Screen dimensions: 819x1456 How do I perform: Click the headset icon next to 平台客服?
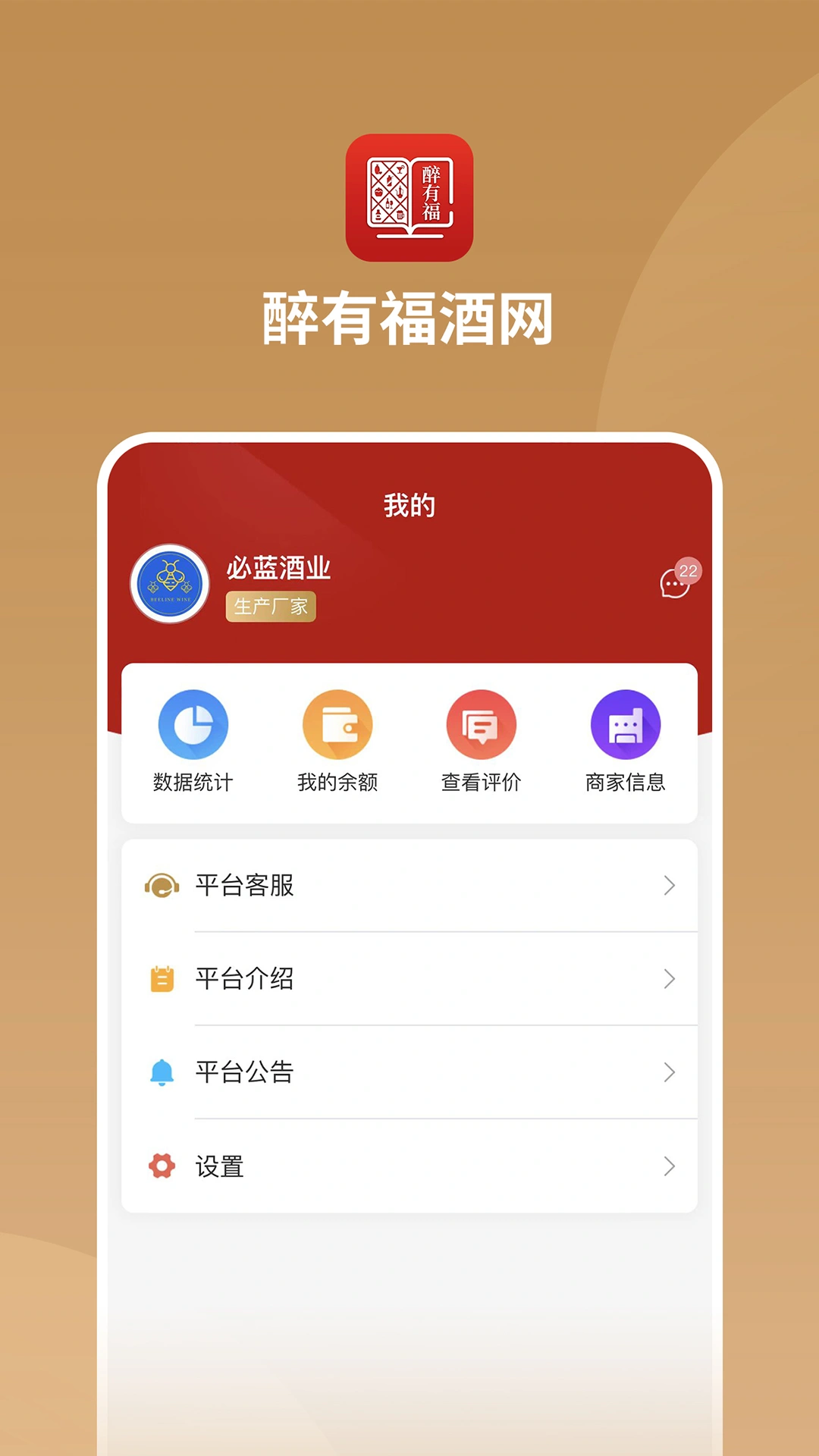coord(159,885)
